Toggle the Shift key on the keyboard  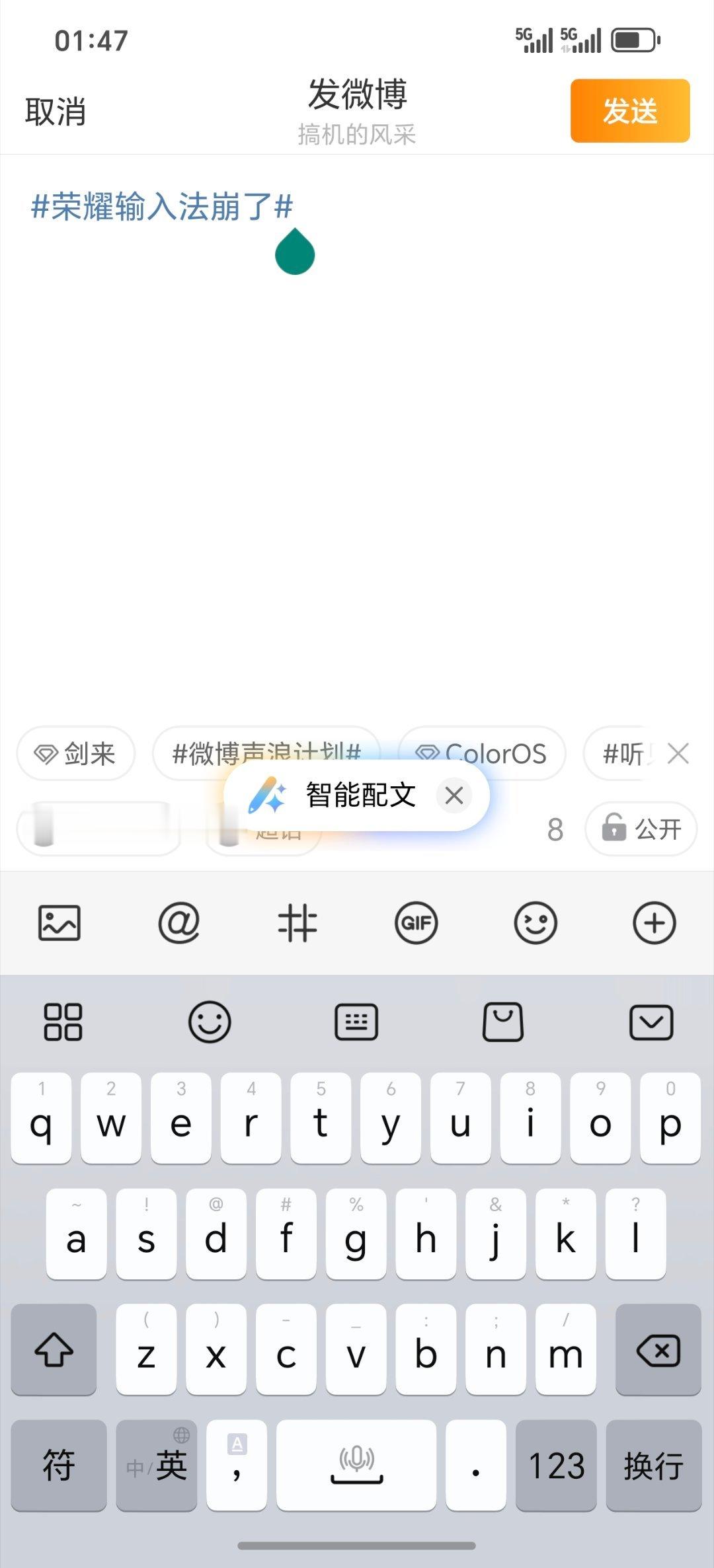click(x=53, y=1349)
